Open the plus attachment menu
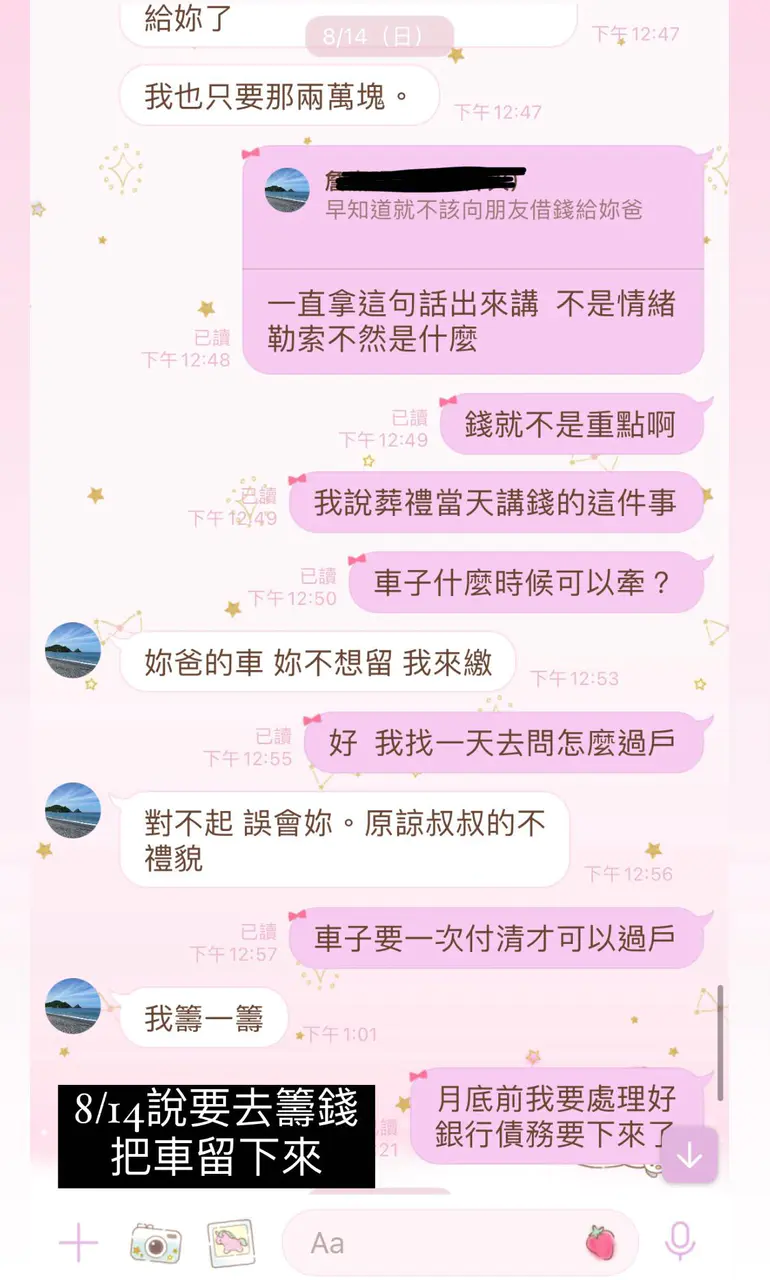The image size is (770, 1280). [78, 1243]
